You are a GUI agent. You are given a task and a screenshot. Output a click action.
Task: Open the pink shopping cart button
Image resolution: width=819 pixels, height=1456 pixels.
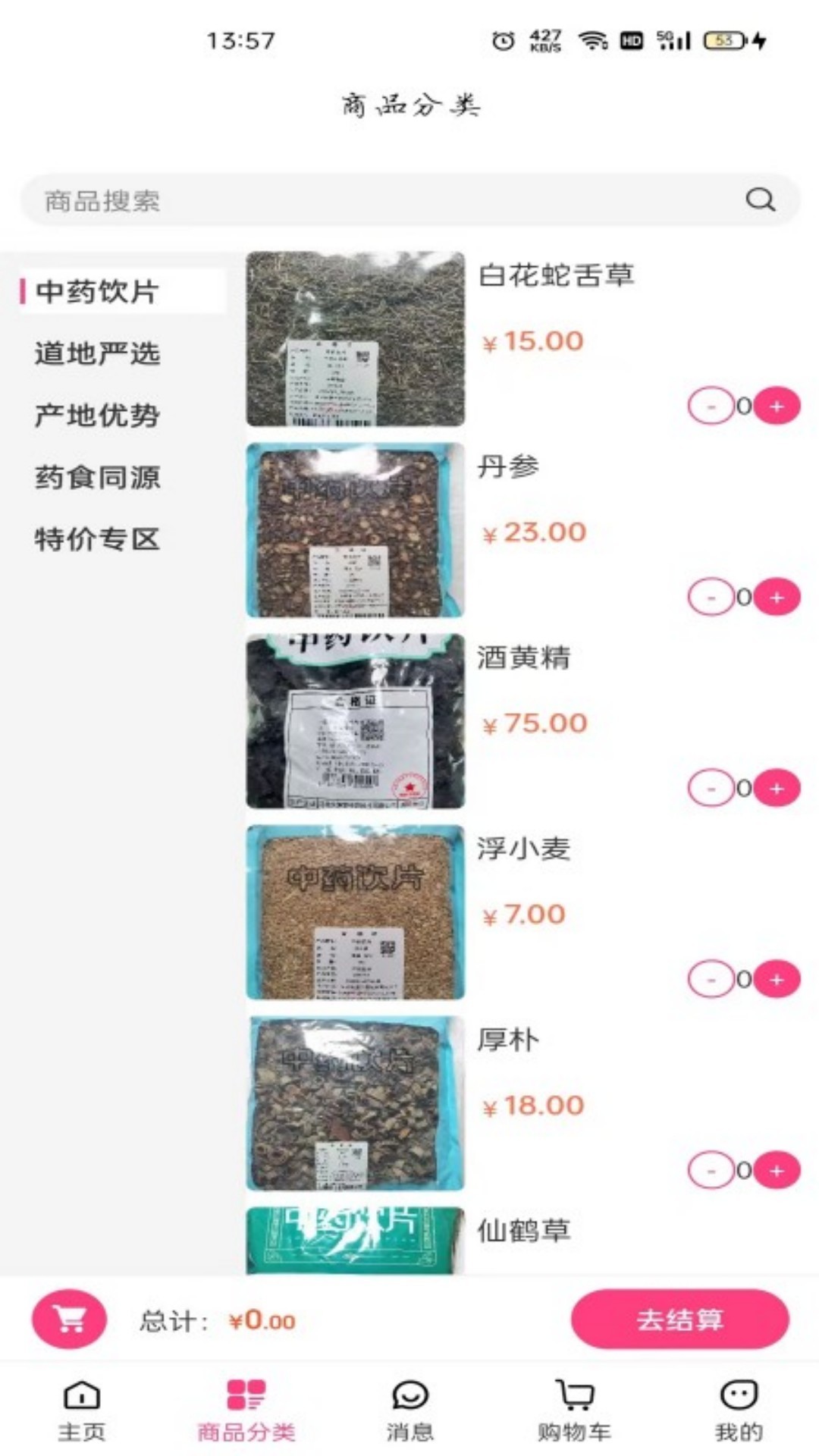[x=70, y=1319]
